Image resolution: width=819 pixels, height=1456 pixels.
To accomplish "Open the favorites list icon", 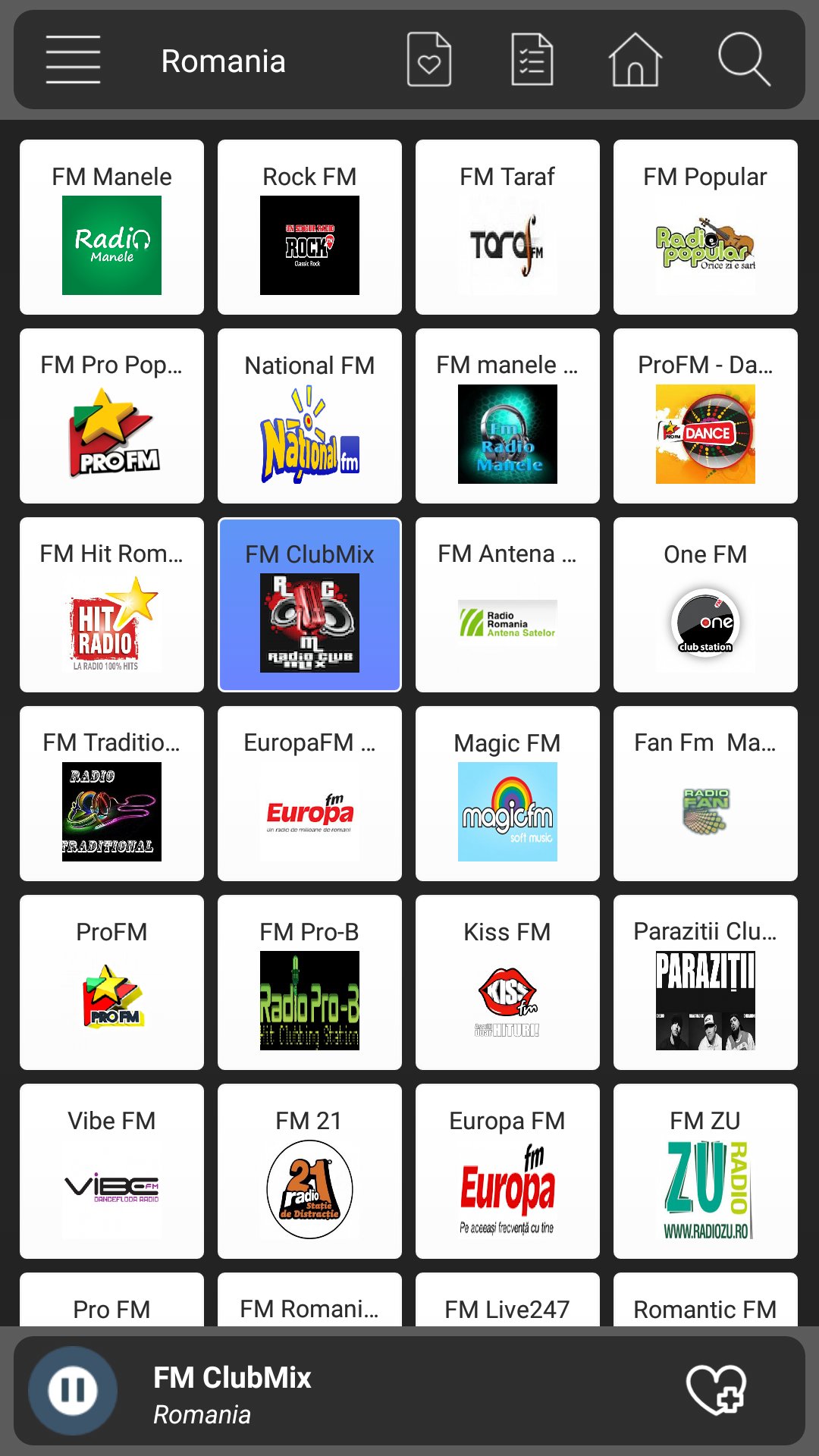I will 429,60.
